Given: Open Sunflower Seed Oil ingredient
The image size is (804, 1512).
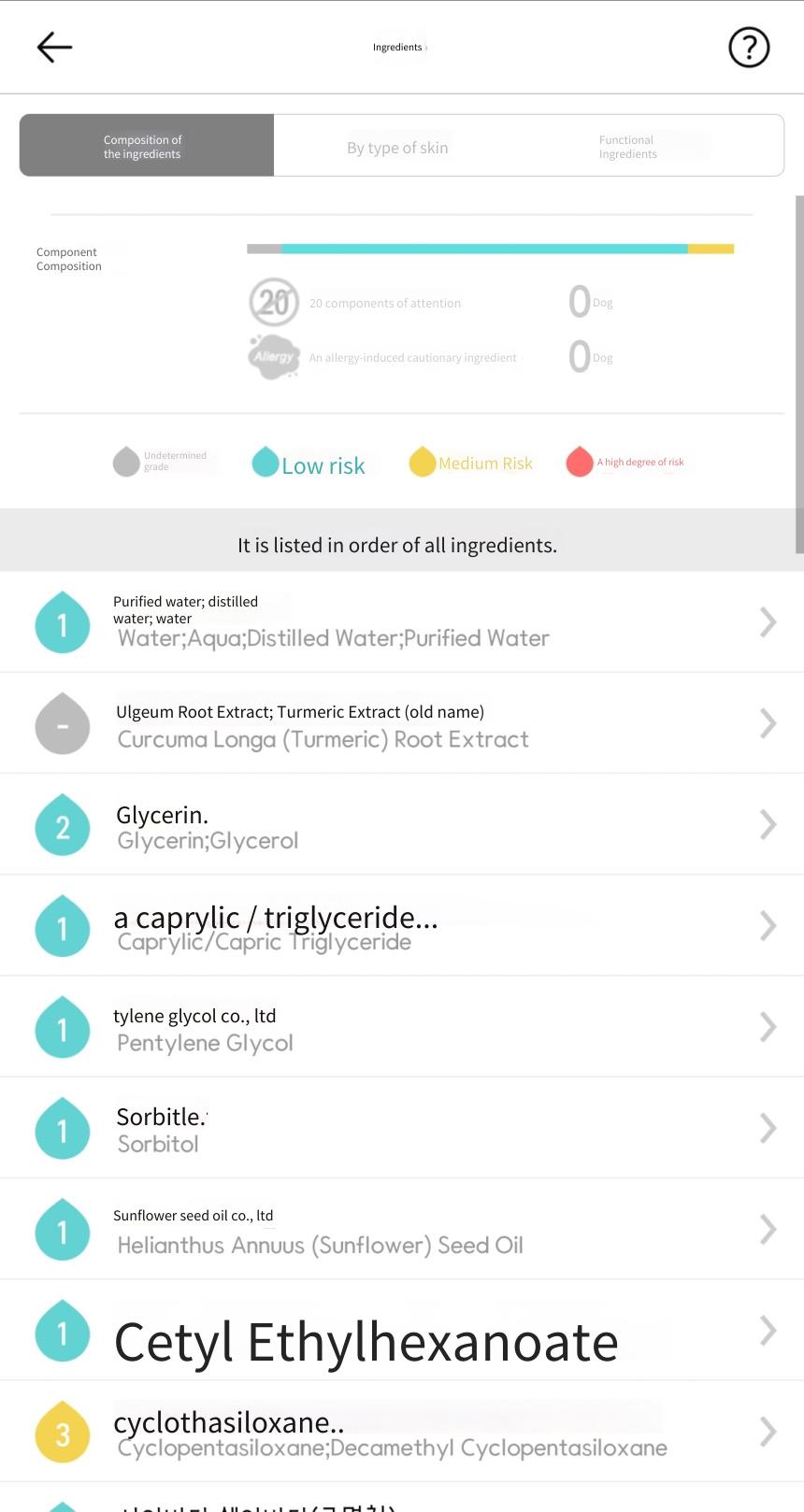Looking at the screenshot, I should pos(402,1229).
